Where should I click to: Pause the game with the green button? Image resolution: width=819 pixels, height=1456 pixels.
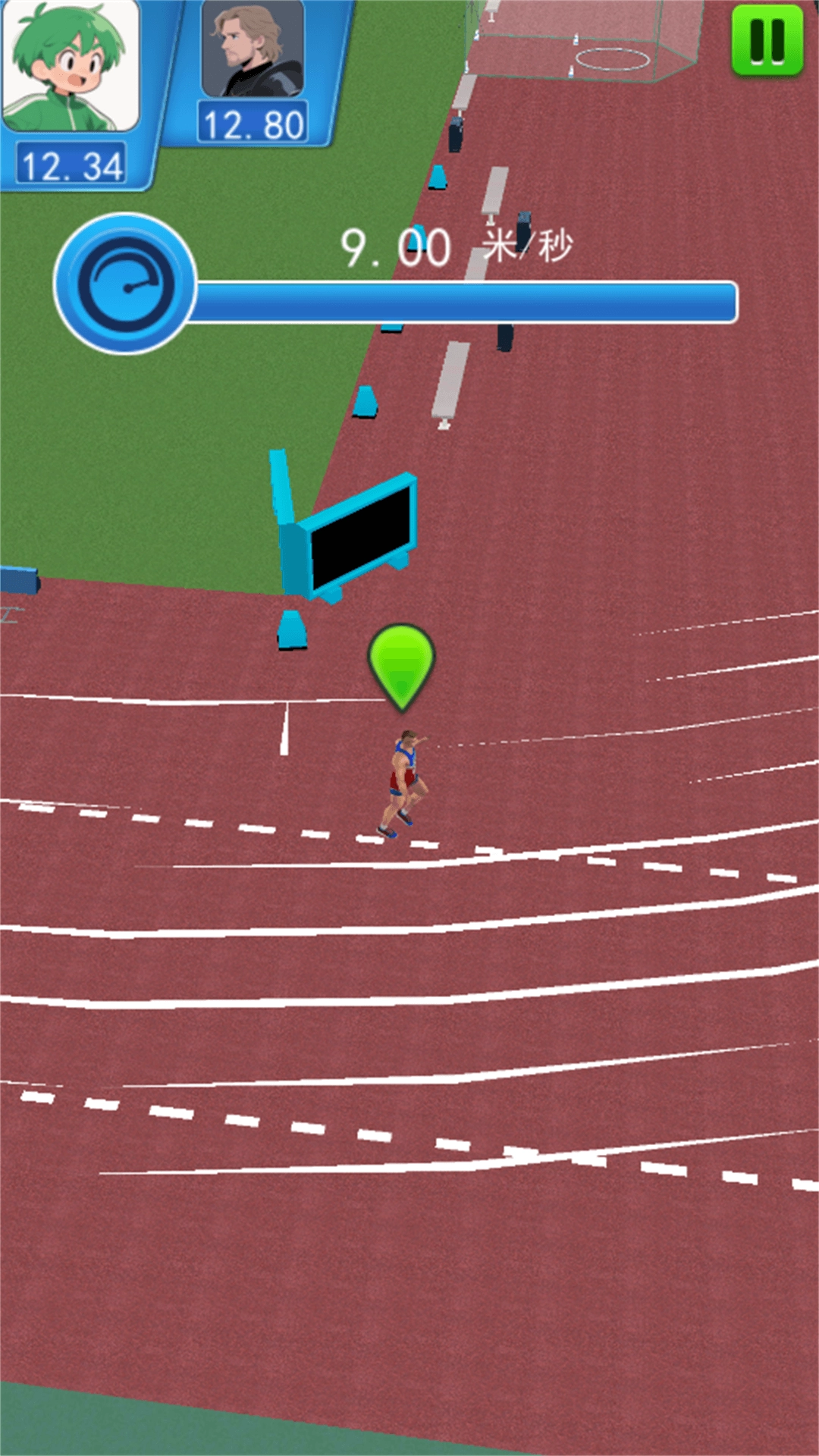tap(767, 40)
